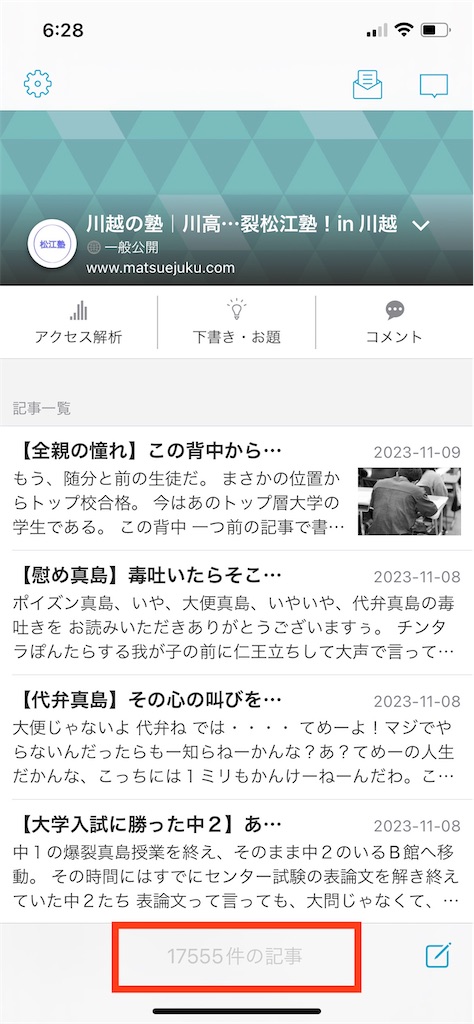This screenshot has width=474, height=1024.
Task: Open the mail inbox icon
Action: point(367,85)
